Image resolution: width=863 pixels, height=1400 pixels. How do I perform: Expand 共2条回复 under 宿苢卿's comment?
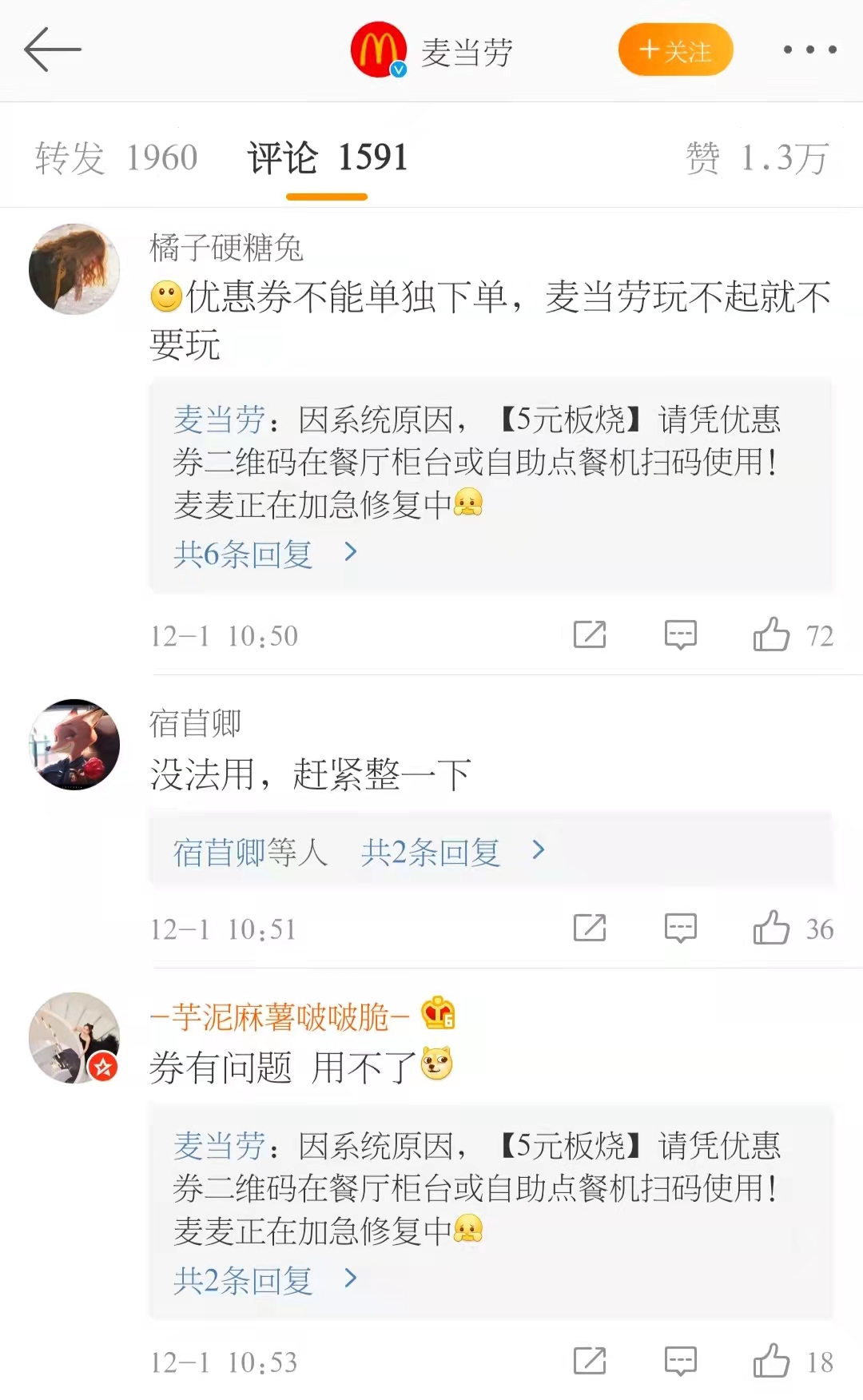(451, 852)
